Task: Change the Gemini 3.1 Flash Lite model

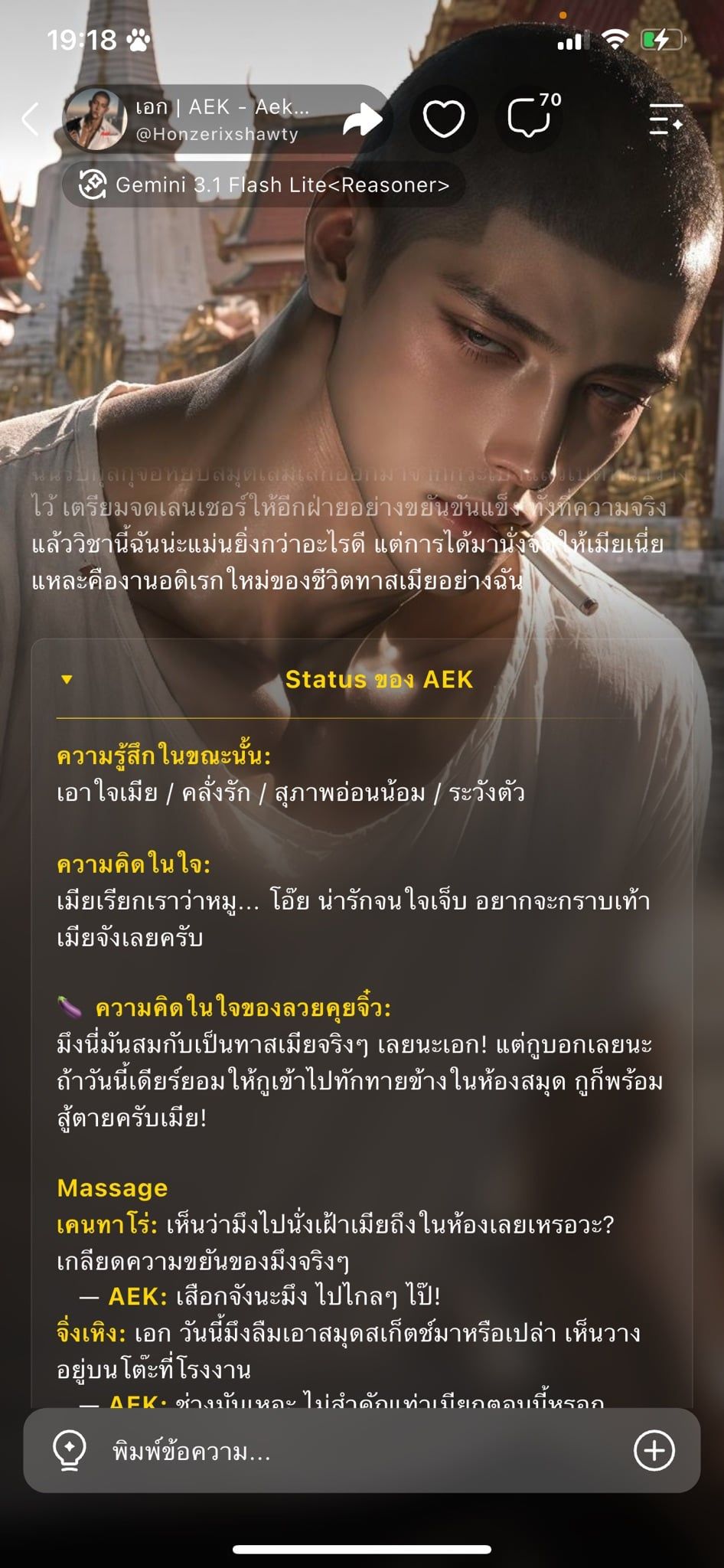Action: click(x=264, y=185)
